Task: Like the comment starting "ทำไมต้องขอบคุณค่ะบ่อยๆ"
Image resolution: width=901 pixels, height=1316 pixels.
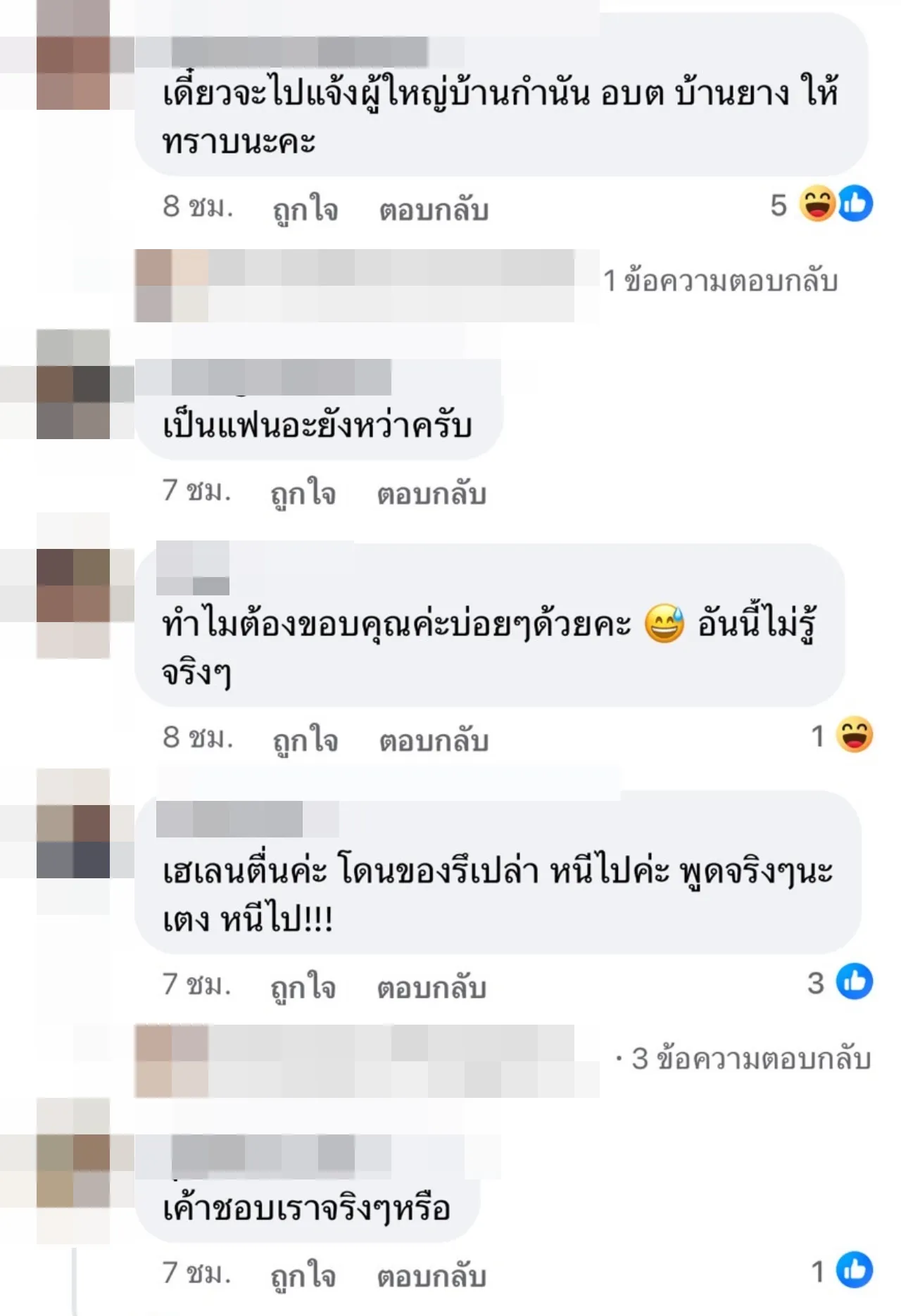Action: coord(305,740)
